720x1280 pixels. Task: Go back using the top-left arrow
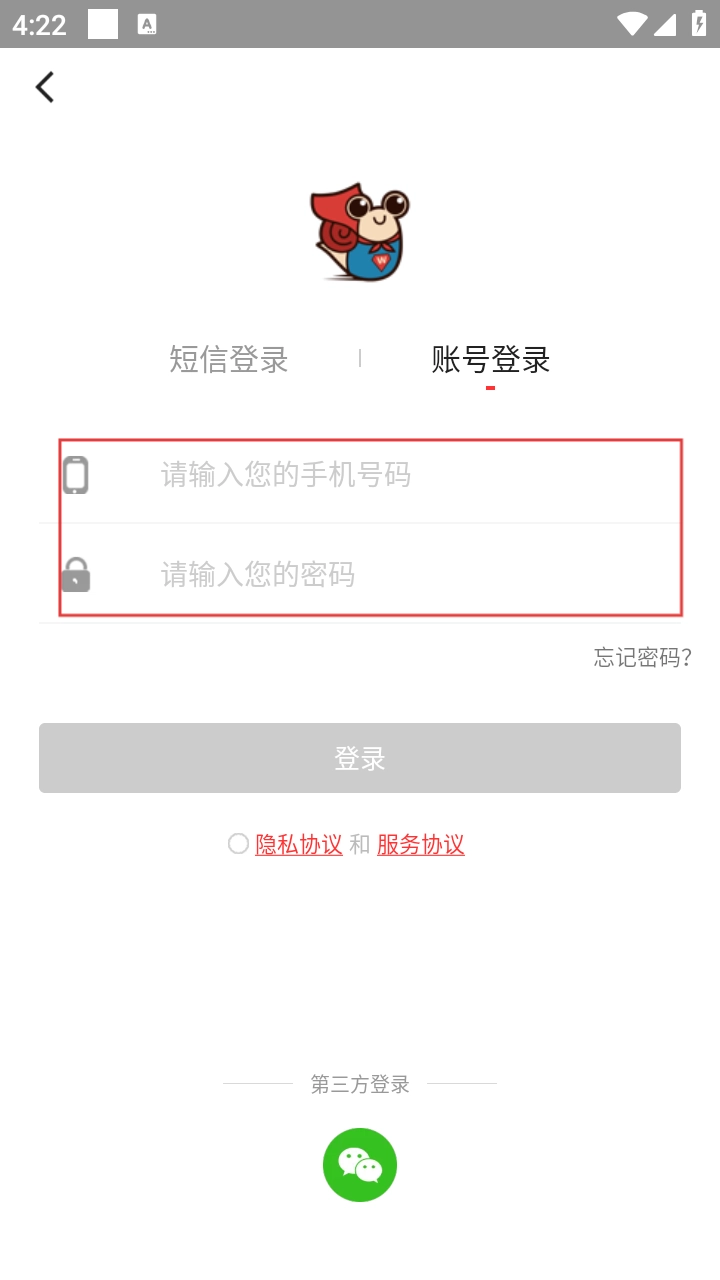click(45, 87)
